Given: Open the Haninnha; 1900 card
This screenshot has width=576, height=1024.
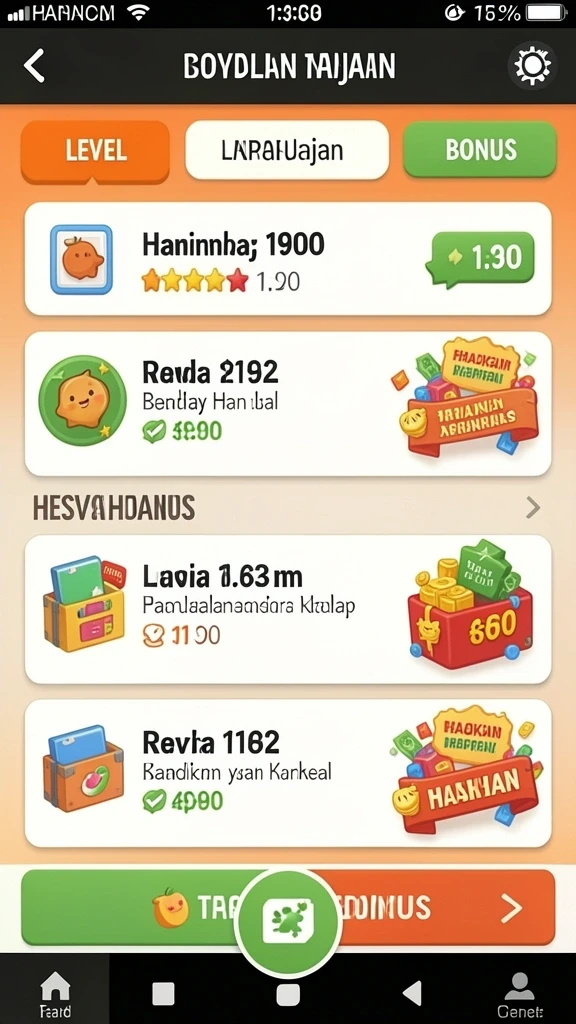Looking at the screenshot, I should pos(288,259).
